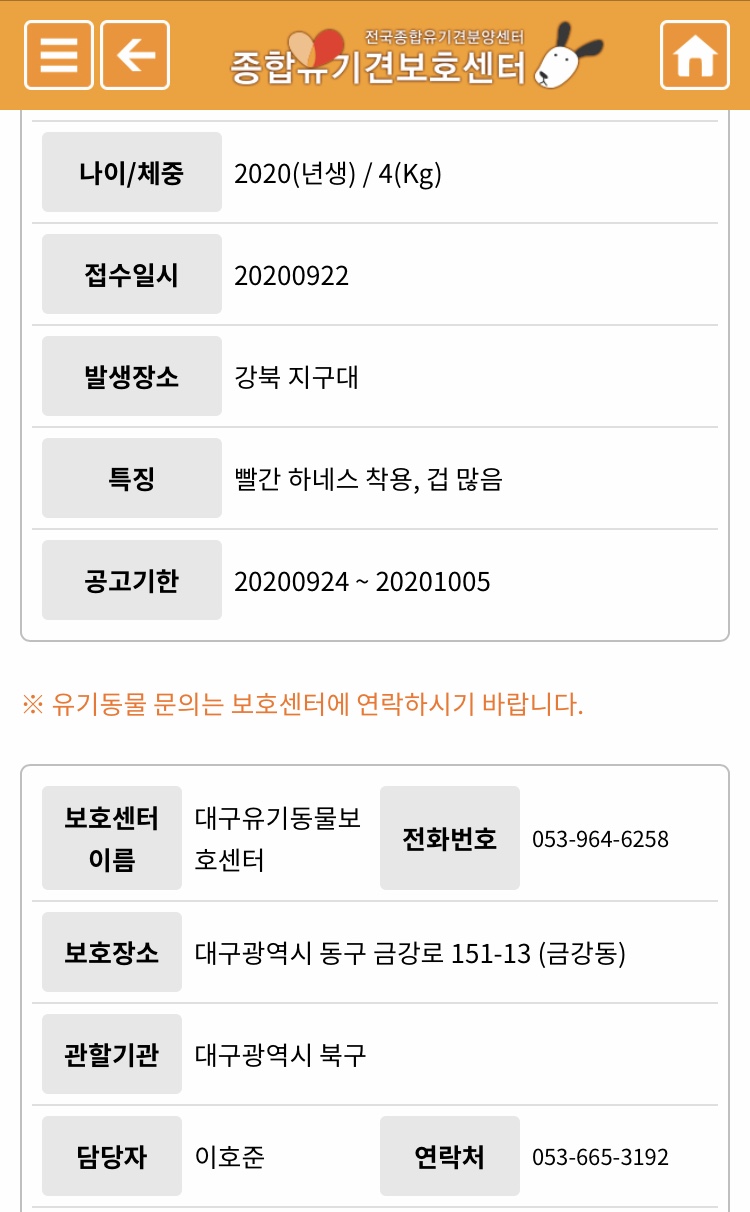
Task: Go back using the arrow button
Action: click(135, 55)
